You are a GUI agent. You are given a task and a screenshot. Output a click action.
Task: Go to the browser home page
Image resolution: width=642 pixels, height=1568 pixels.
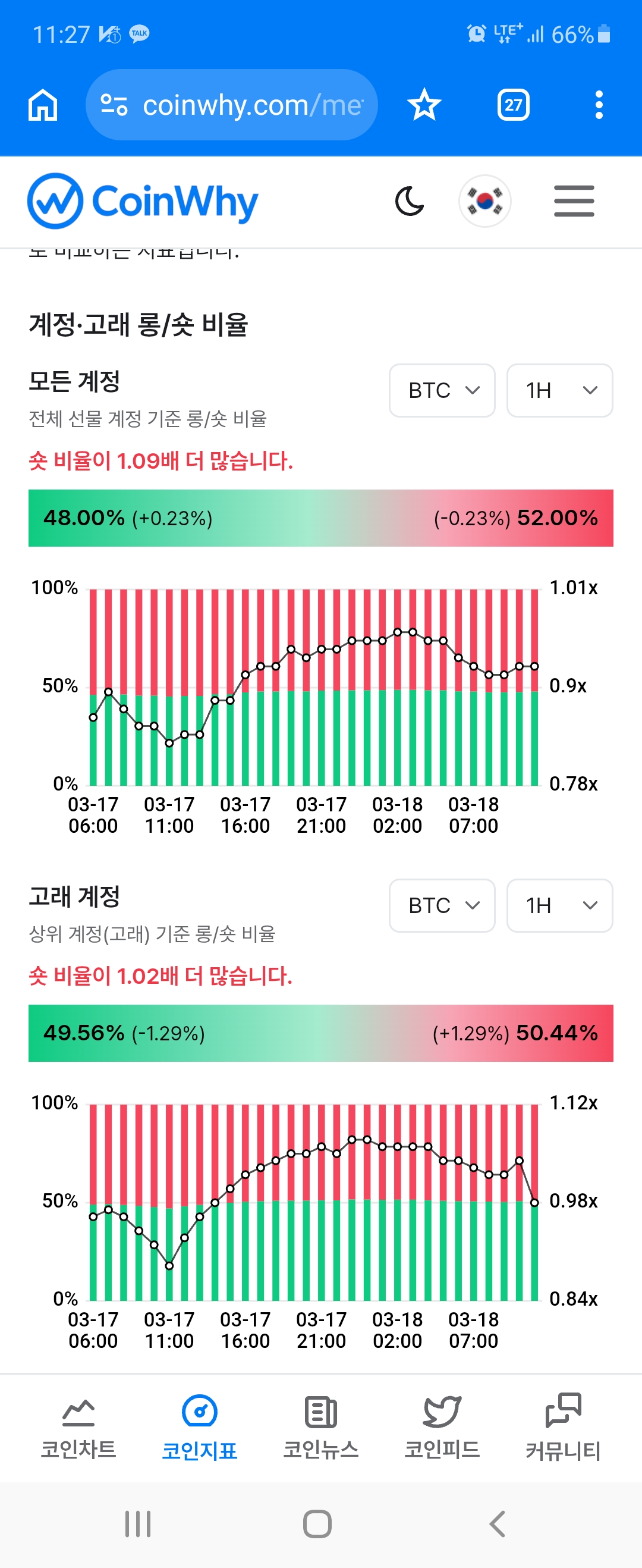pyautogui.click(x=43, y=105)
